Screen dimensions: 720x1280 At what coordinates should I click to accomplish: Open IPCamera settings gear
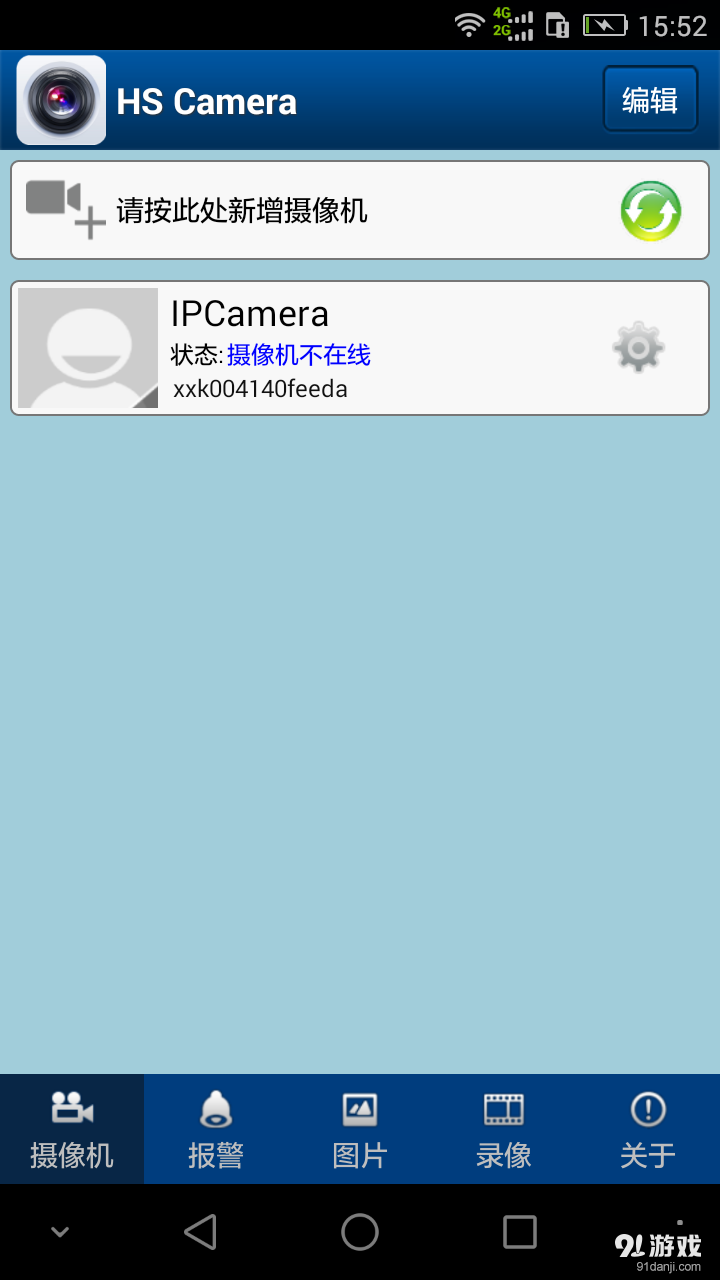pyautogui.click(x=638, y=348)
